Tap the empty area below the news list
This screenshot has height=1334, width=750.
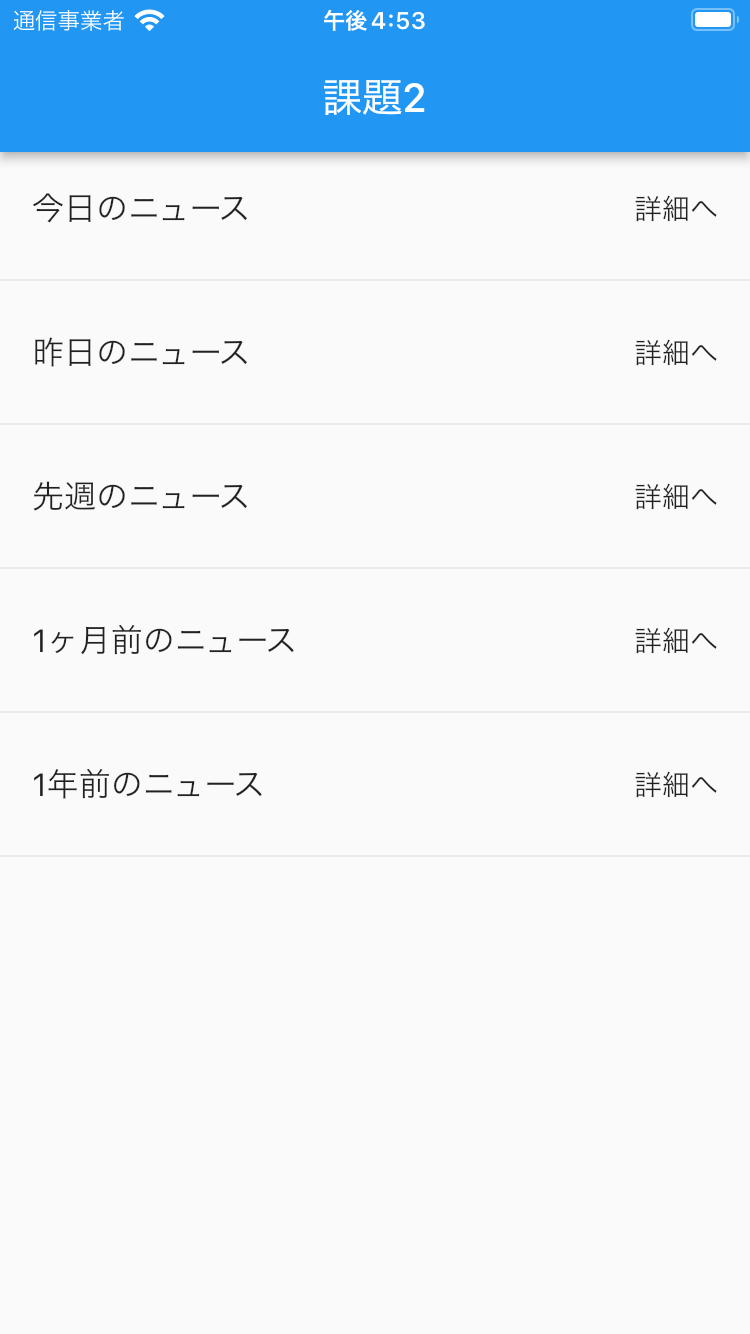pyautogui.click(x=375, y=1050)
